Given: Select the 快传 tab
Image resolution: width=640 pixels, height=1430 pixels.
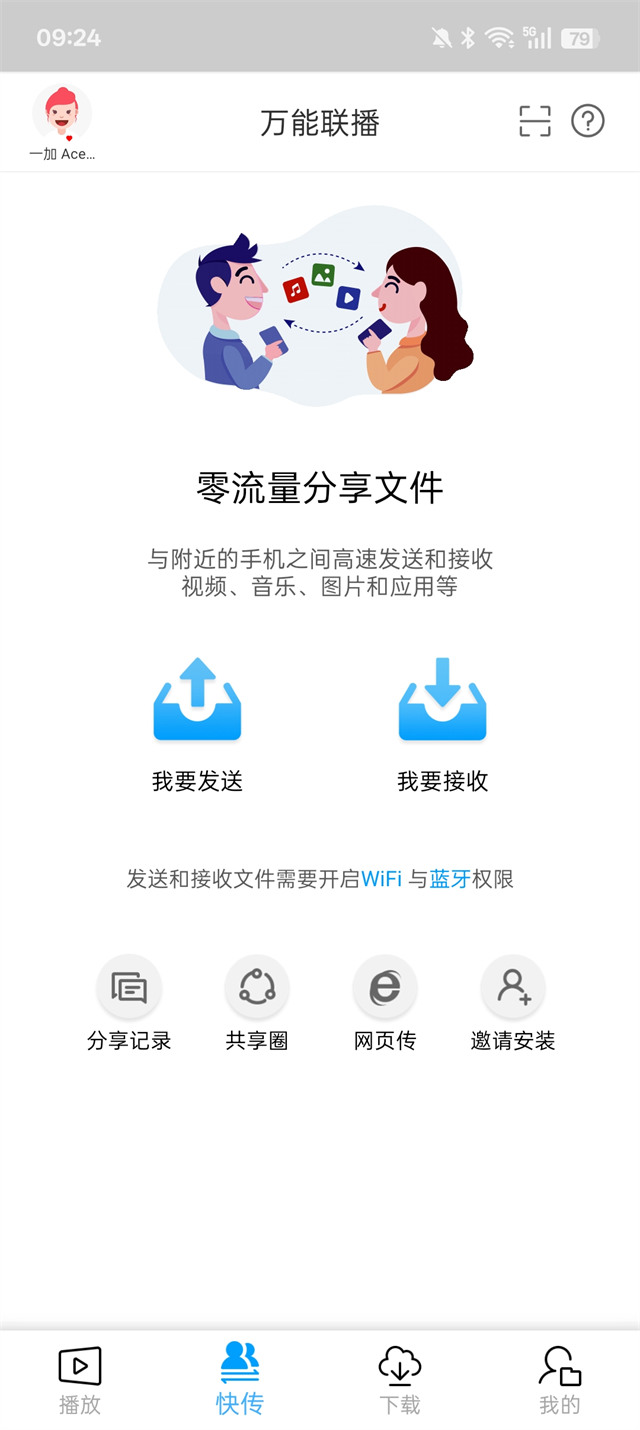Looking at the screenshot, I should (x=240, y=1380).
